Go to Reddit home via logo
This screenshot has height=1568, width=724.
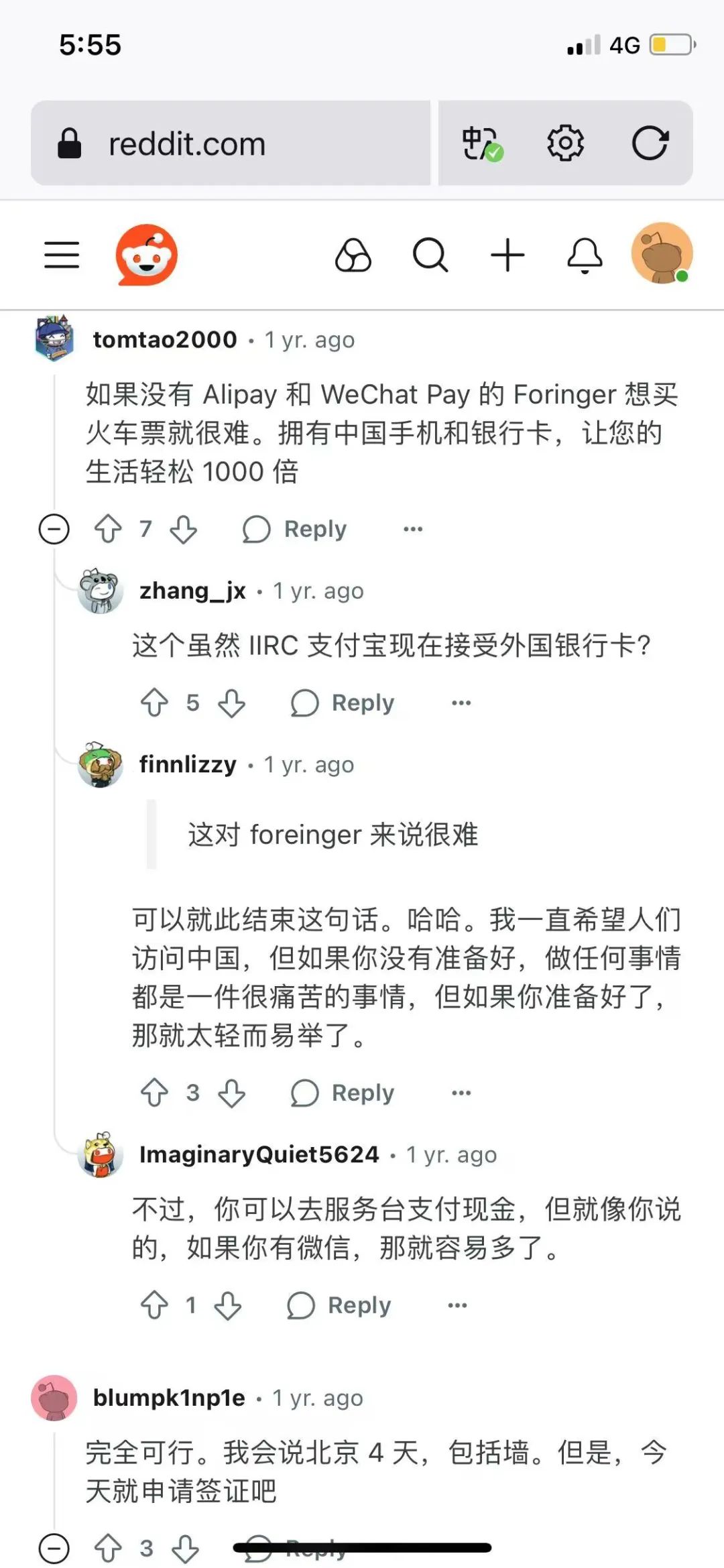point(146,255)
